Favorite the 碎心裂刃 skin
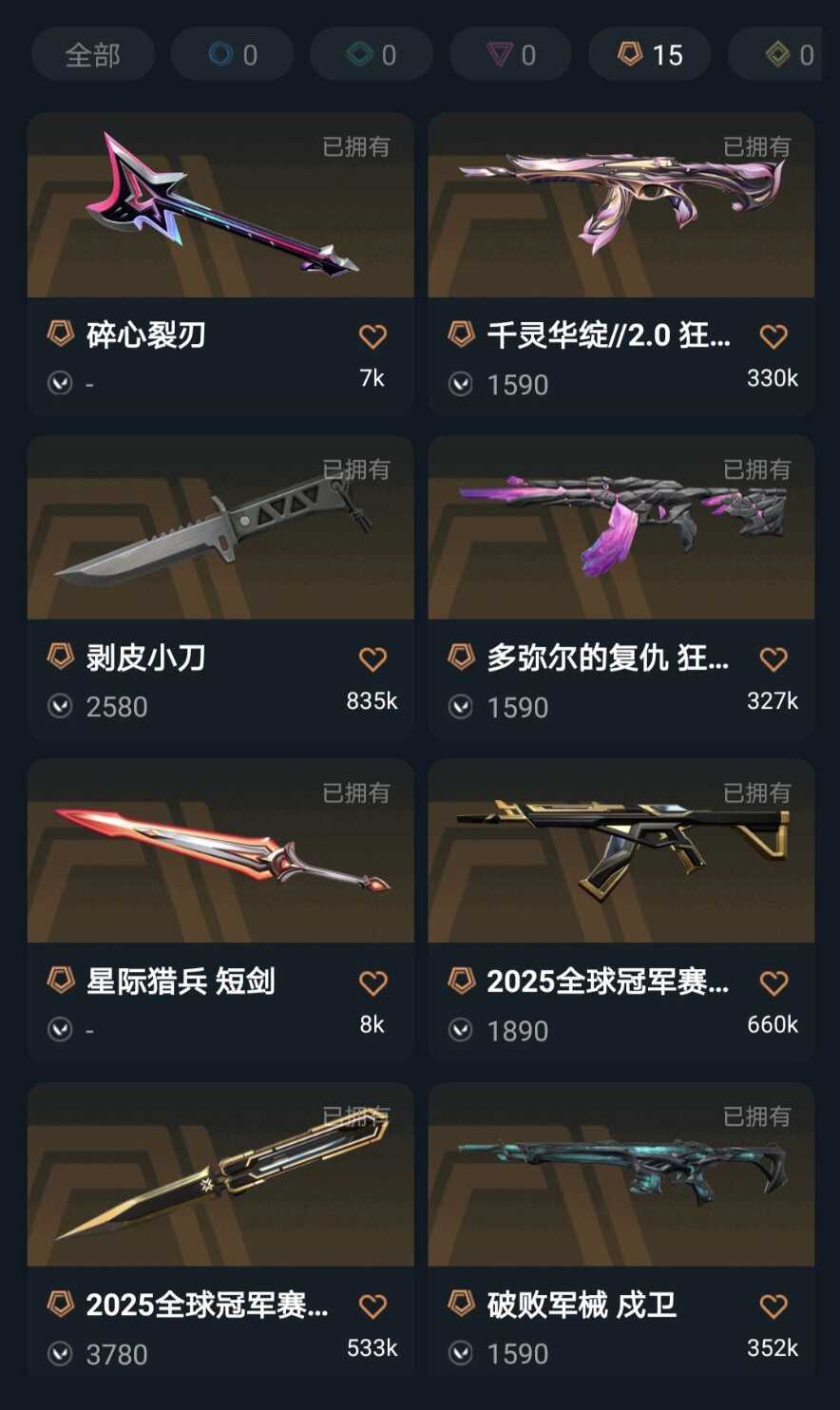The image size is (840, 1410). pos(372,335)
